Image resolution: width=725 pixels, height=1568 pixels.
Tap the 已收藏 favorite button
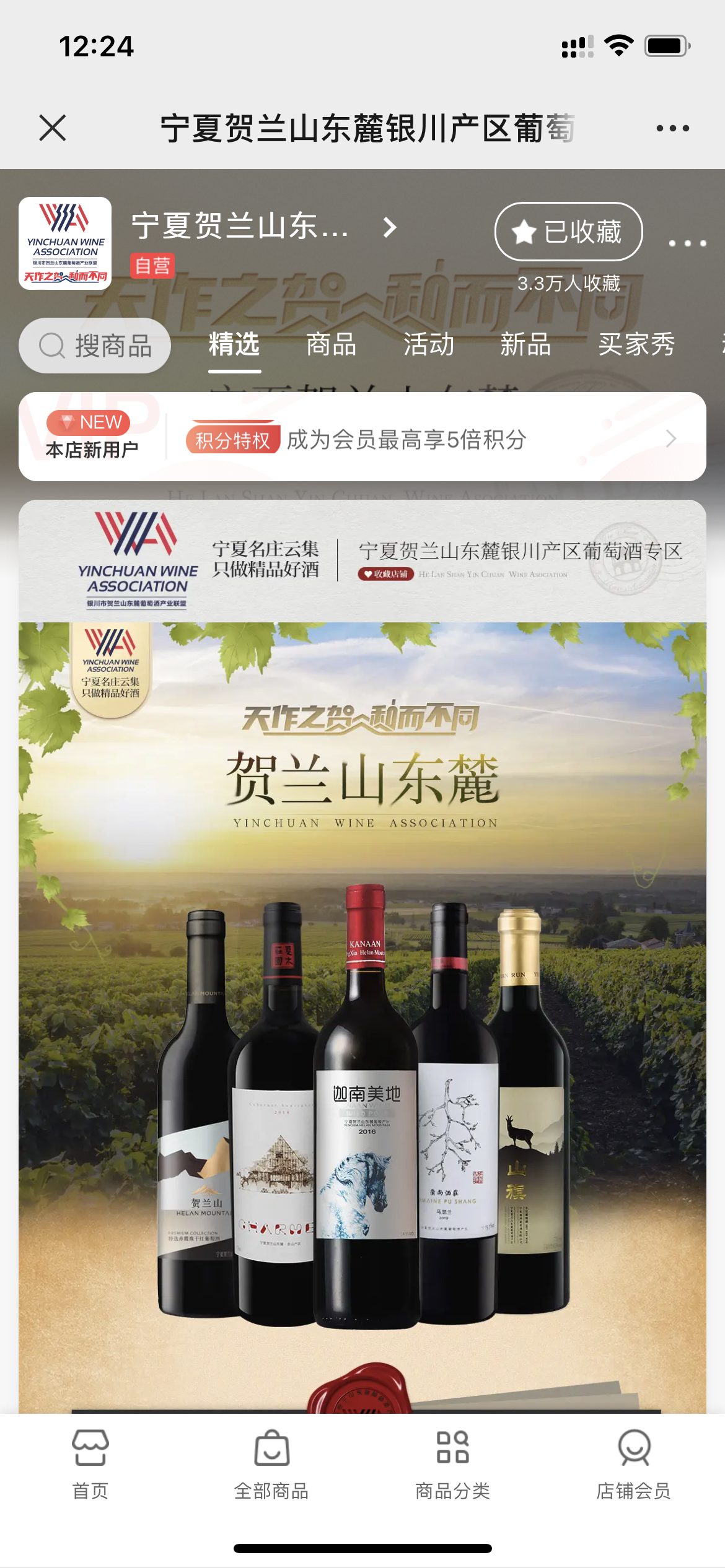click(568, 232)
